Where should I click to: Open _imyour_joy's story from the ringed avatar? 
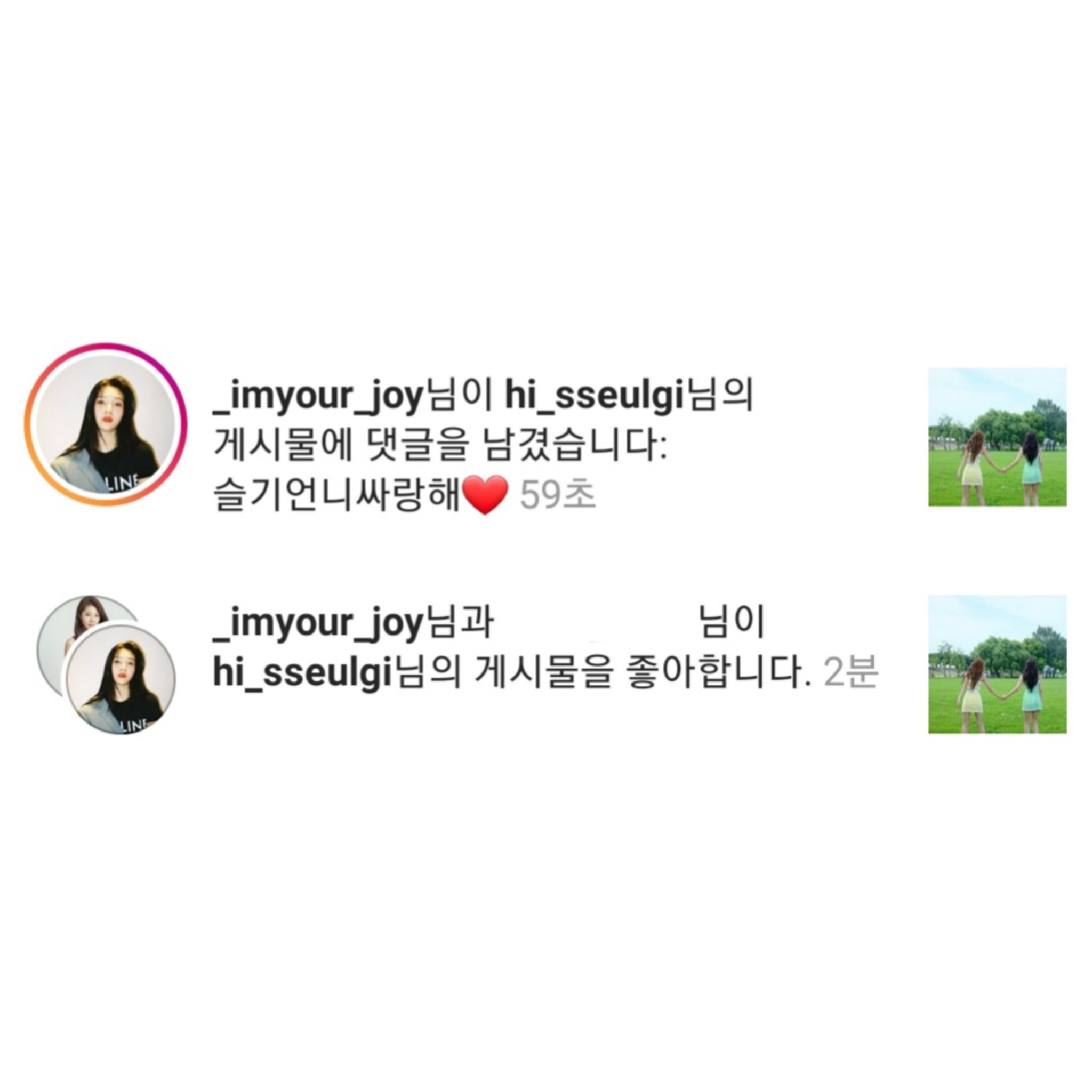tap(105, 424)
